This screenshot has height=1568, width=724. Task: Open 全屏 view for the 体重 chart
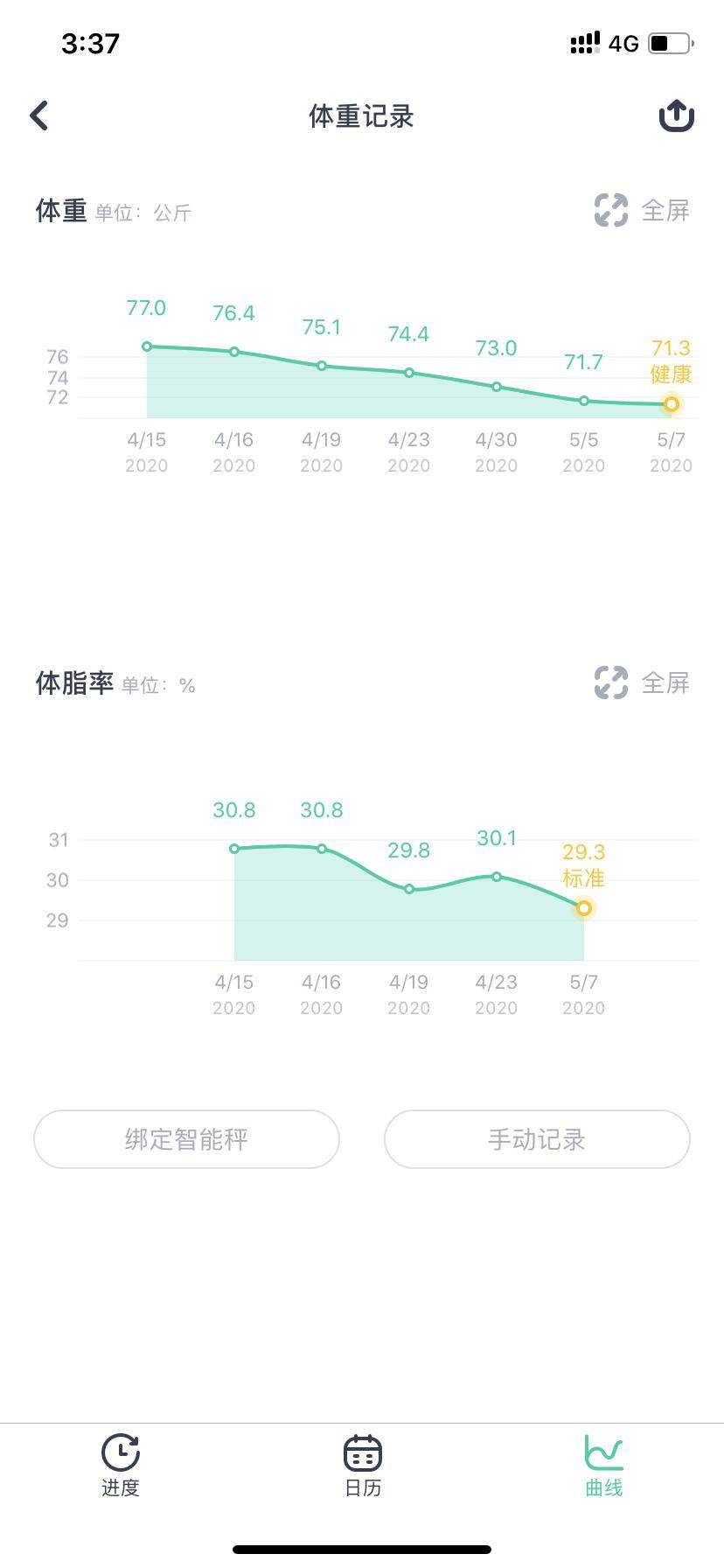[x=643, y=211]
